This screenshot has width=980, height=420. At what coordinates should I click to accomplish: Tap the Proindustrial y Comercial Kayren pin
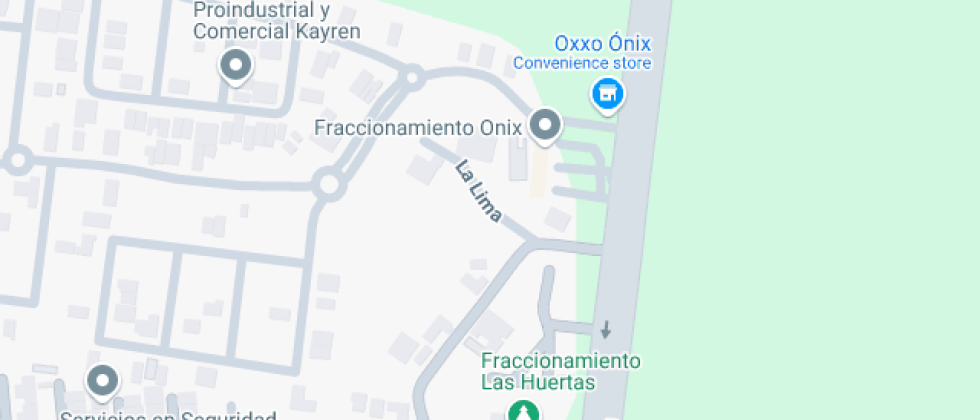coord(236,66)
